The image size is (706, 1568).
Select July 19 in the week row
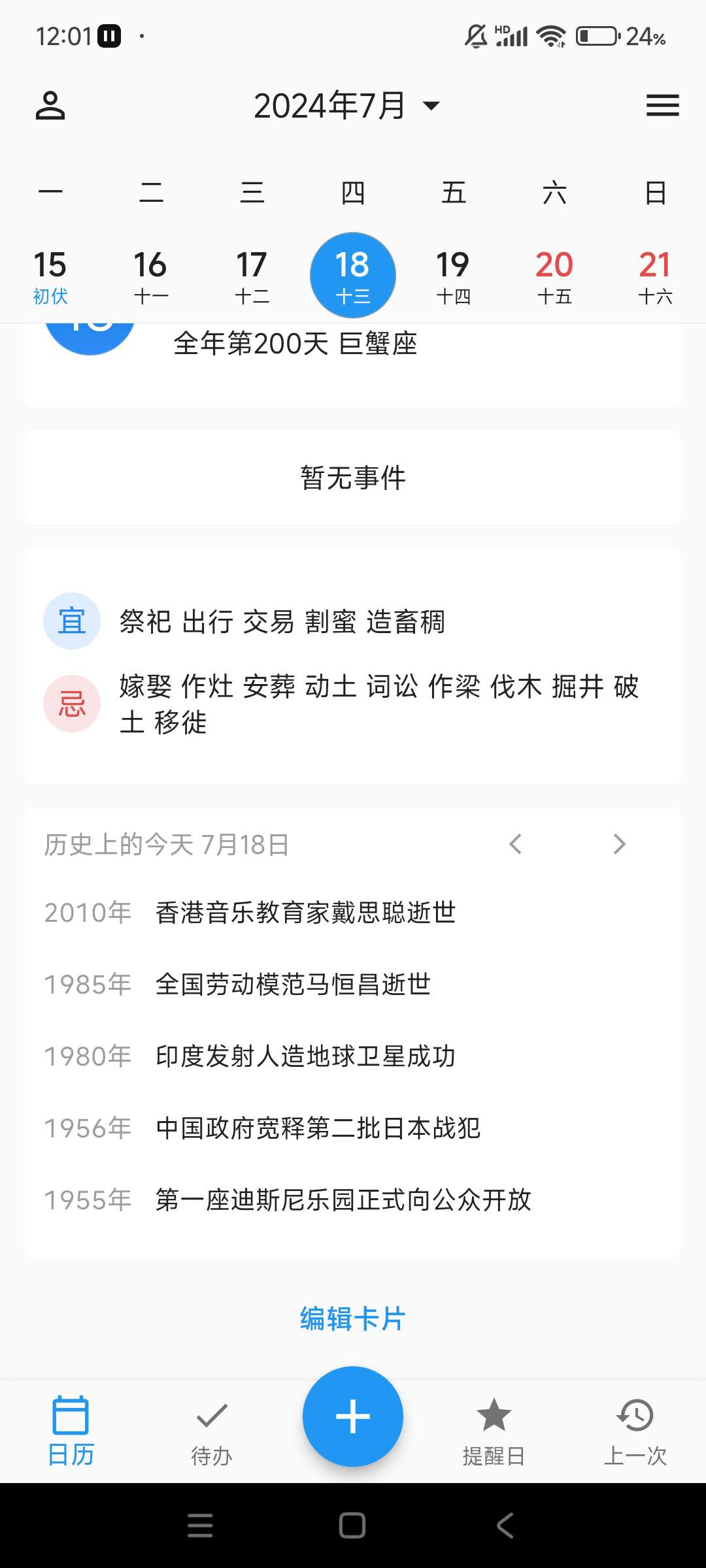coord(453,276)
